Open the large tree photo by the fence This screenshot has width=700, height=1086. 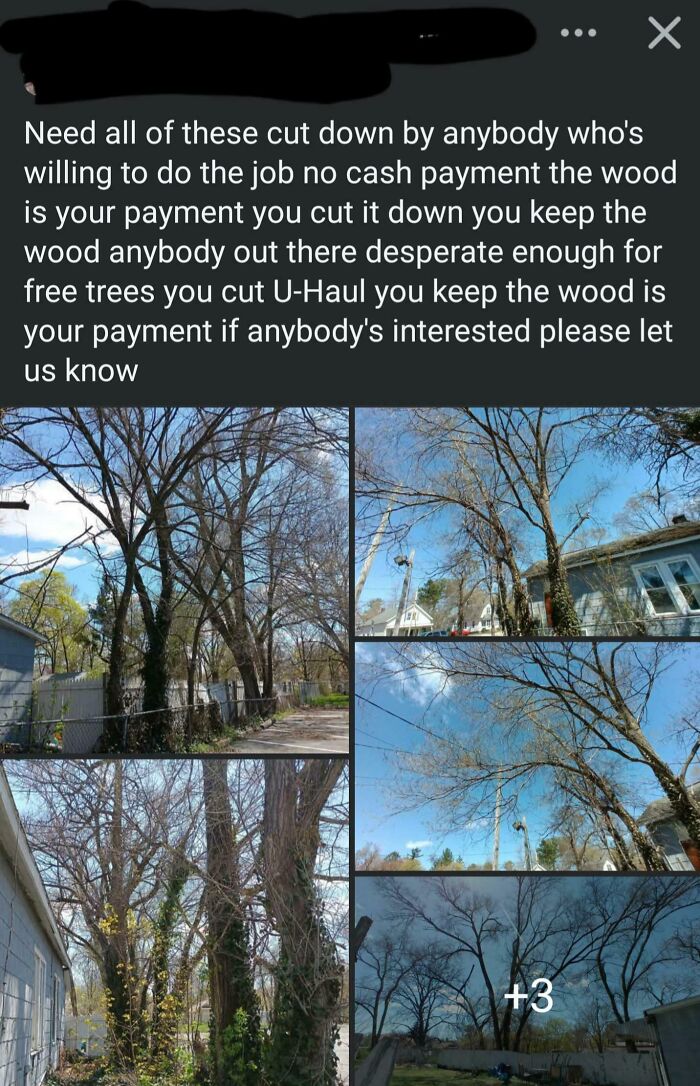(x=174, y=580)
